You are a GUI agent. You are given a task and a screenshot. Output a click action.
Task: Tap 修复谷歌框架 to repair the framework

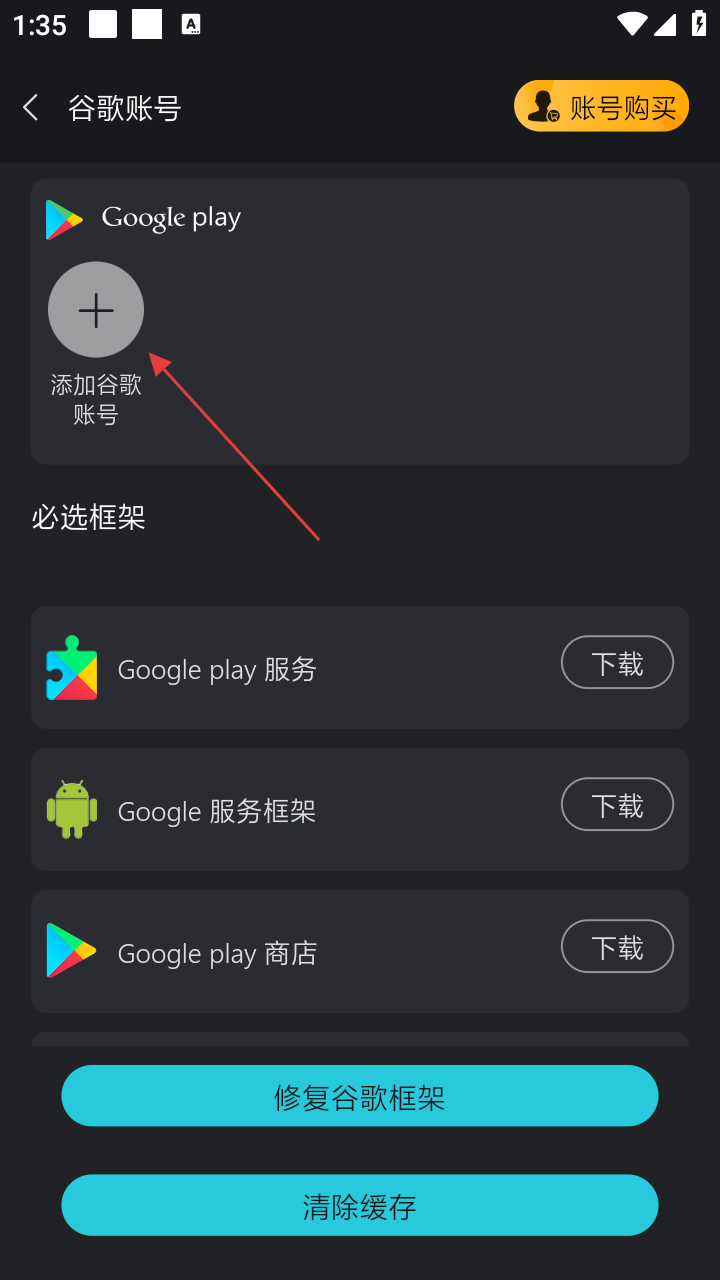pyautogui.click(x=360, y=1097)
